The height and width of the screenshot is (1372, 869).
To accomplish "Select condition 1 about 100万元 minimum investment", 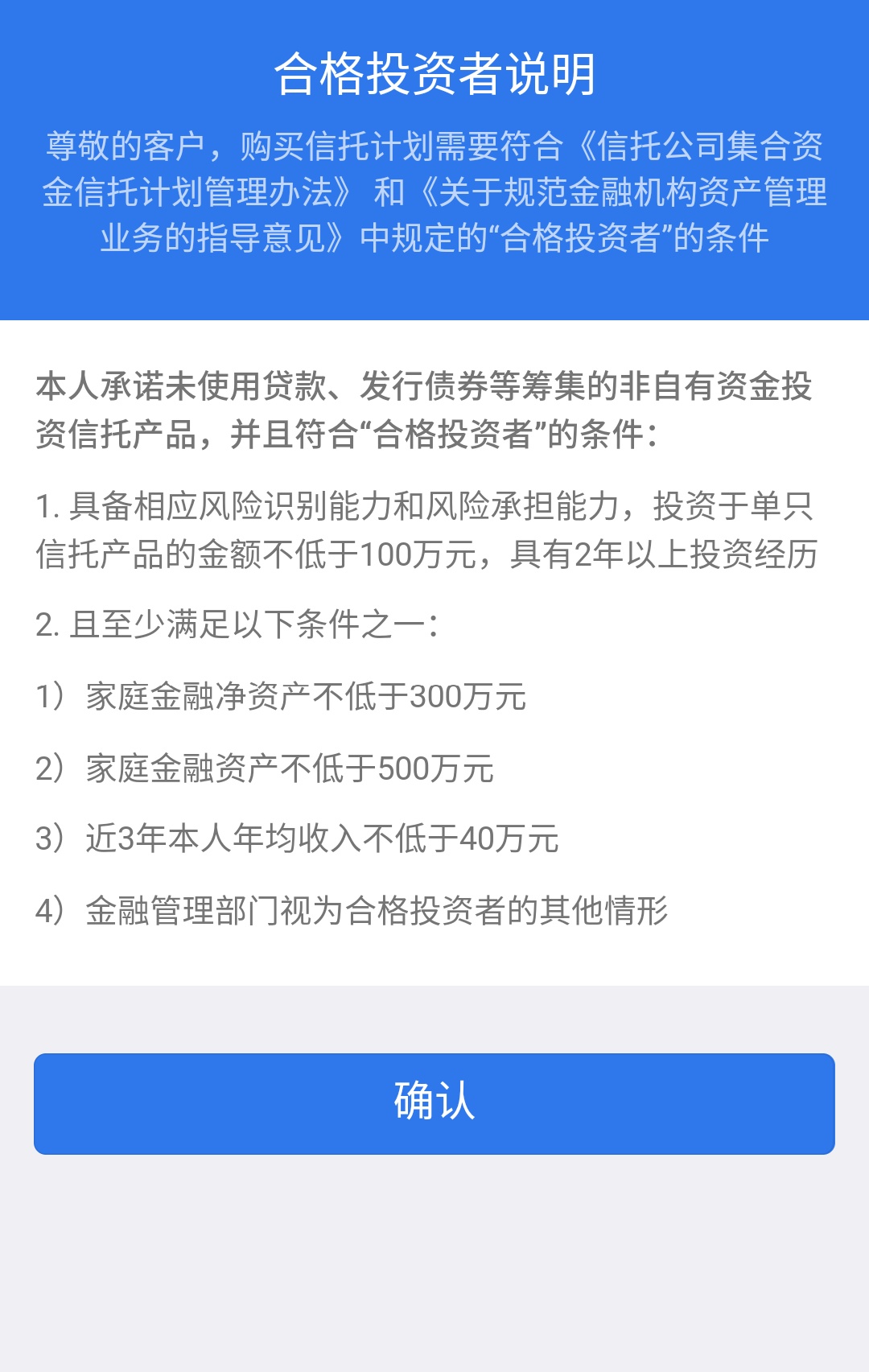I will point(434,531).
